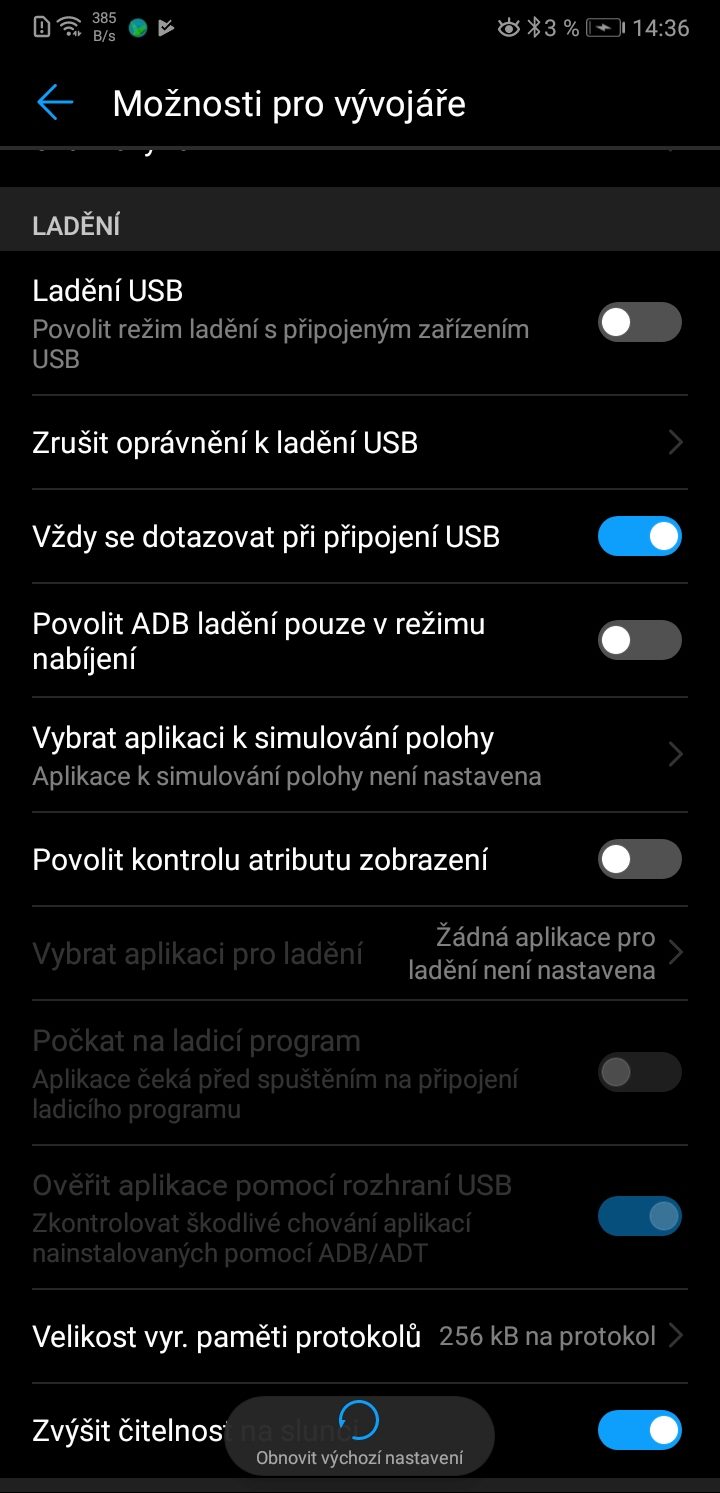Tap Obnovit výchozí nastavení button

[359, 1436]
